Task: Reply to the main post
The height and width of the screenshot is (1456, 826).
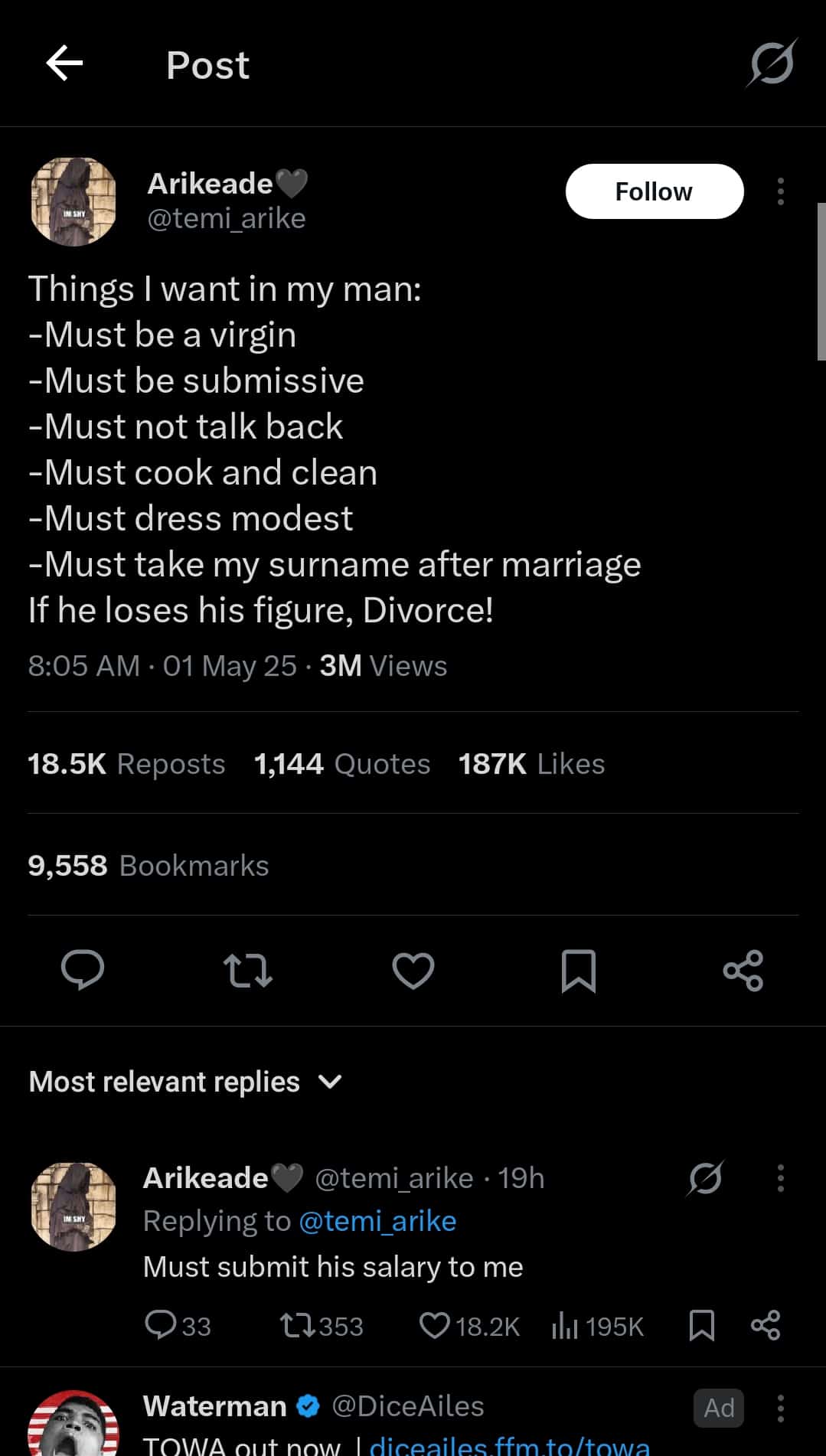Action: coord(83,970)
